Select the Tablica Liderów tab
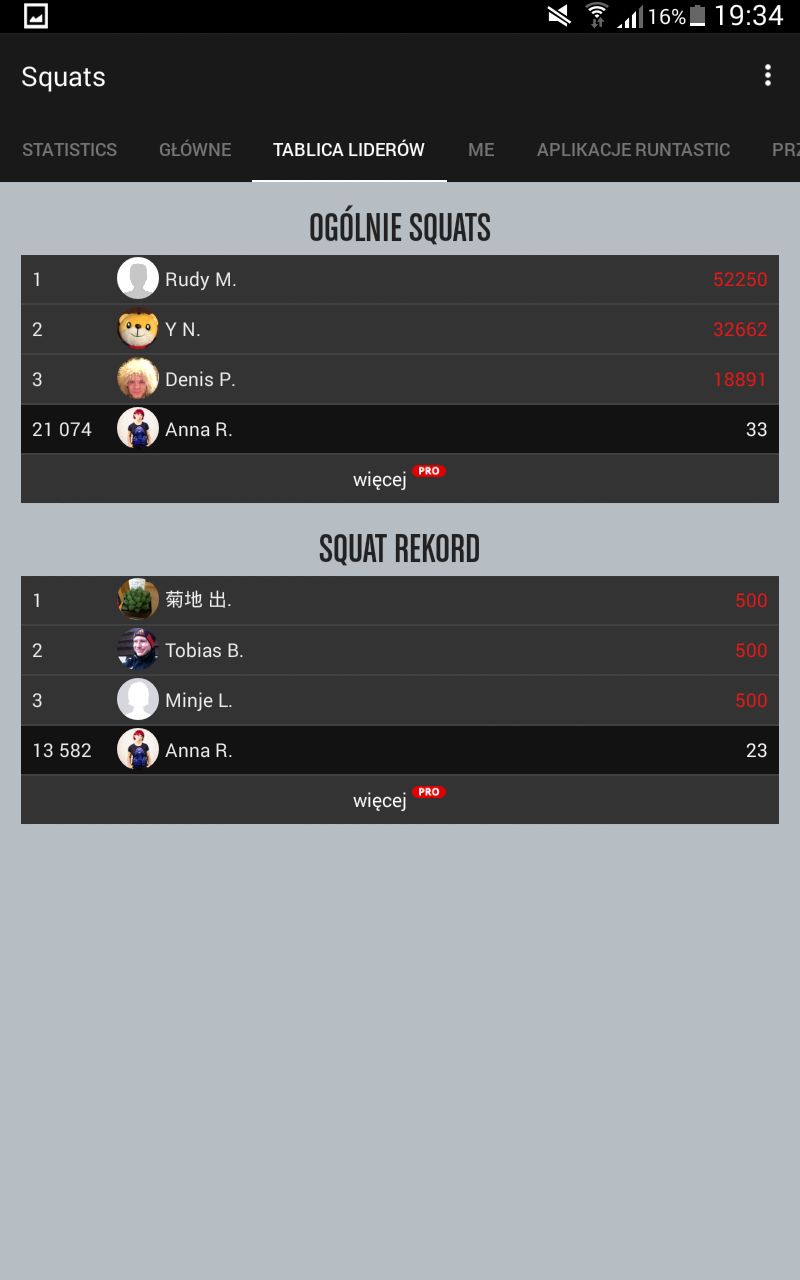The width and height of the screenshot is (800, 1280). tap(349, 150)
